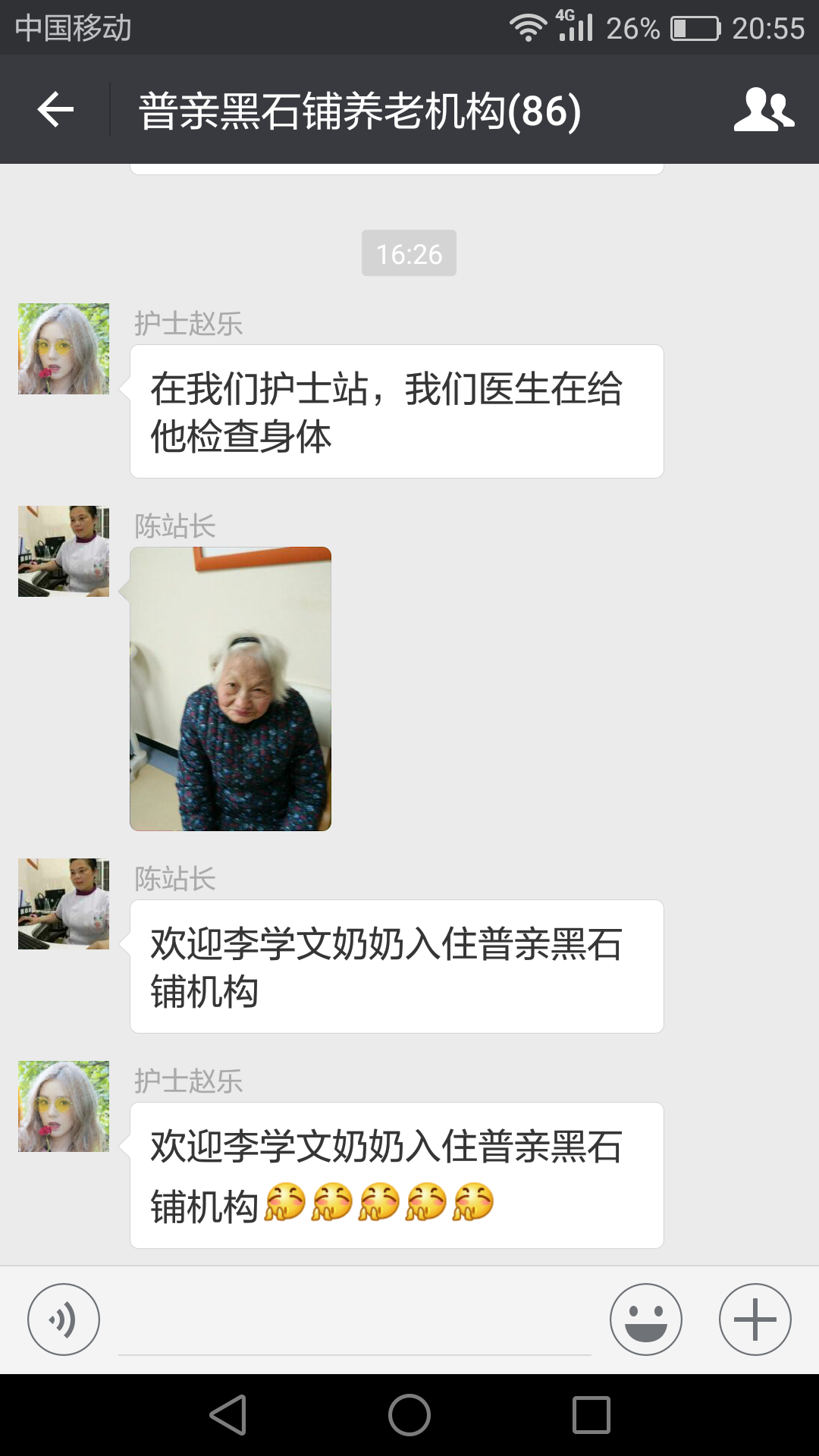Tap the system home button

(x=409, y=1415)
